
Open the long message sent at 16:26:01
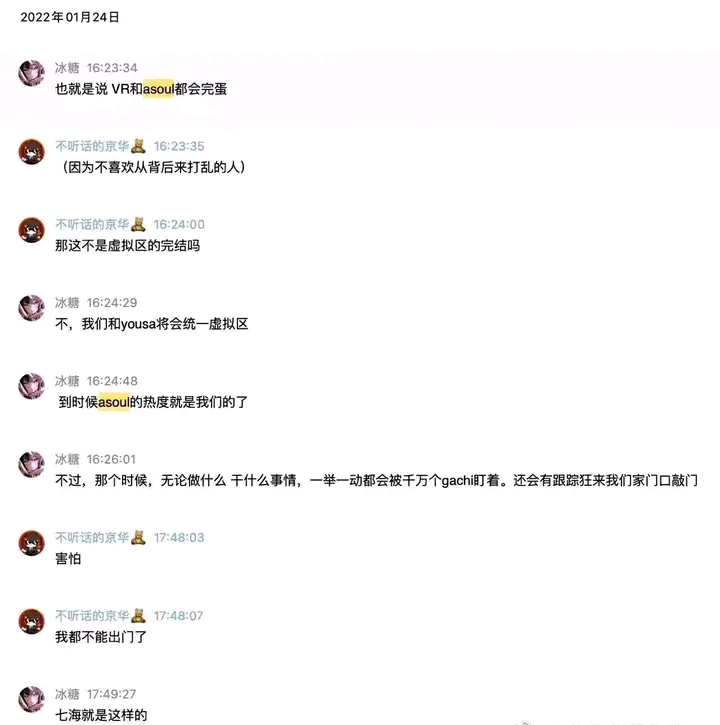[376, 480]
